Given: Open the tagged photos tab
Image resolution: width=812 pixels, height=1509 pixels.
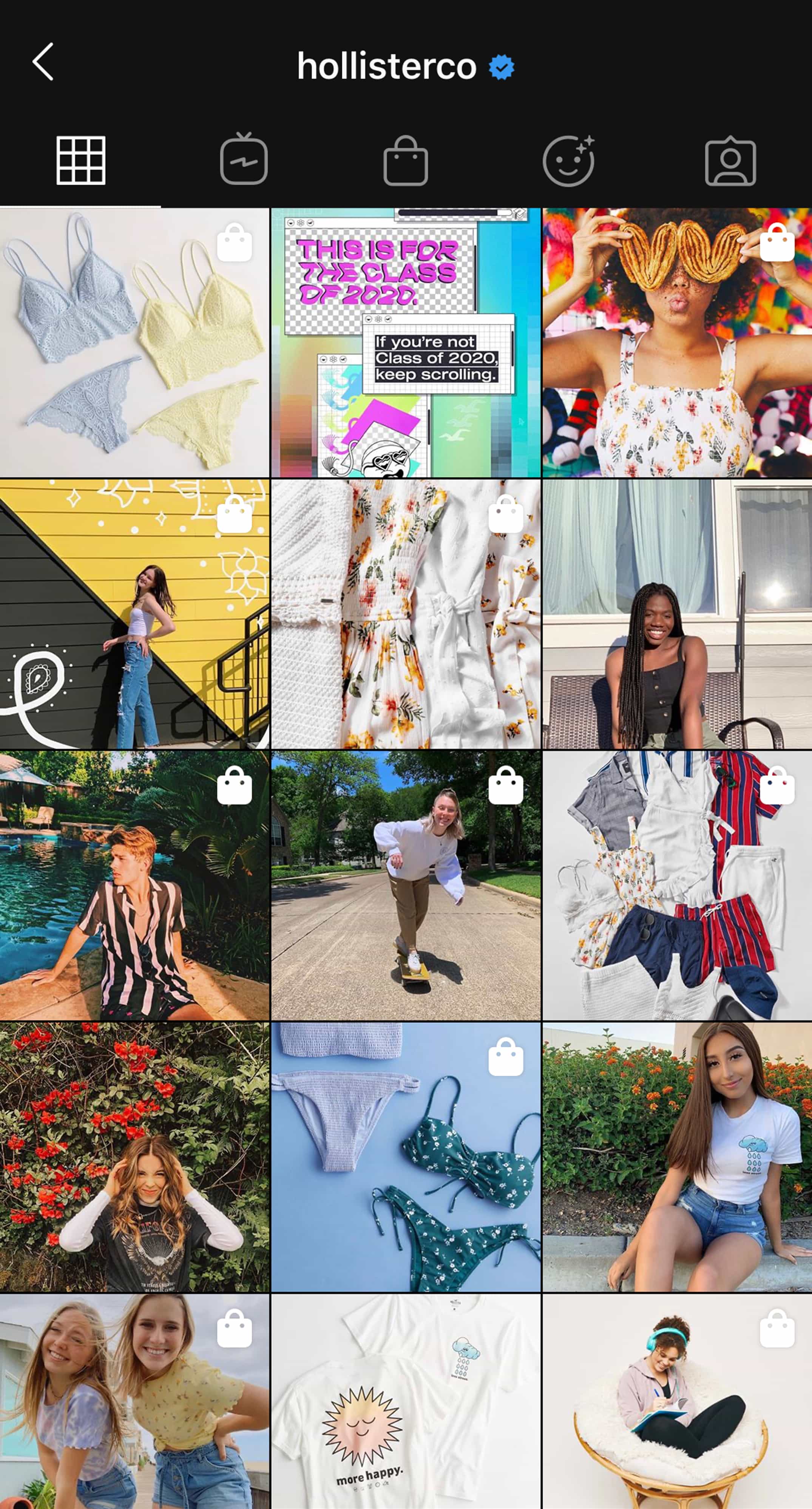Looking at the screenshot, I should 730,162.
